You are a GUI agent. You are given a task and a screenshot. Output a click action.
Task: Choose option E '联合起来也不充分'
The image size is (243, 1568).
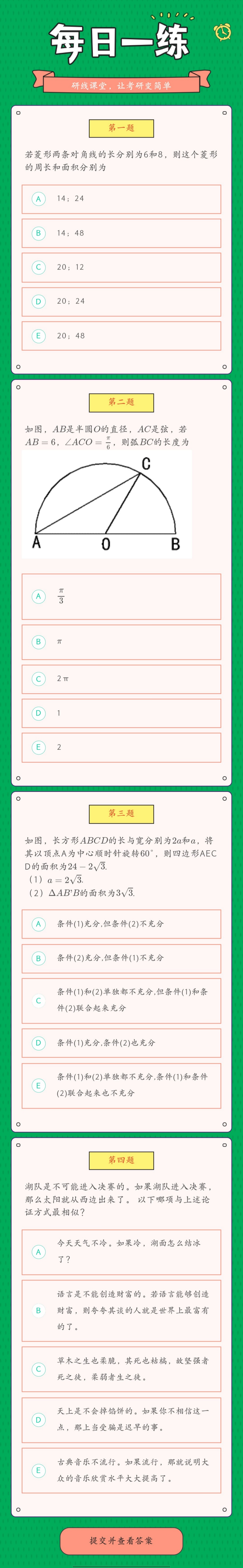pos(121,1085)
